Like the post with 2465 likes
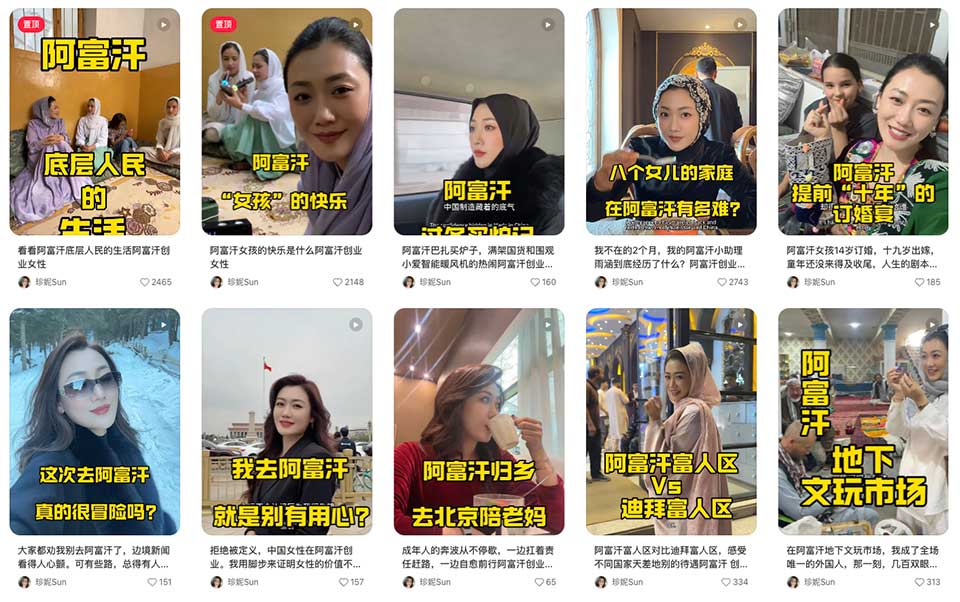 145,282
